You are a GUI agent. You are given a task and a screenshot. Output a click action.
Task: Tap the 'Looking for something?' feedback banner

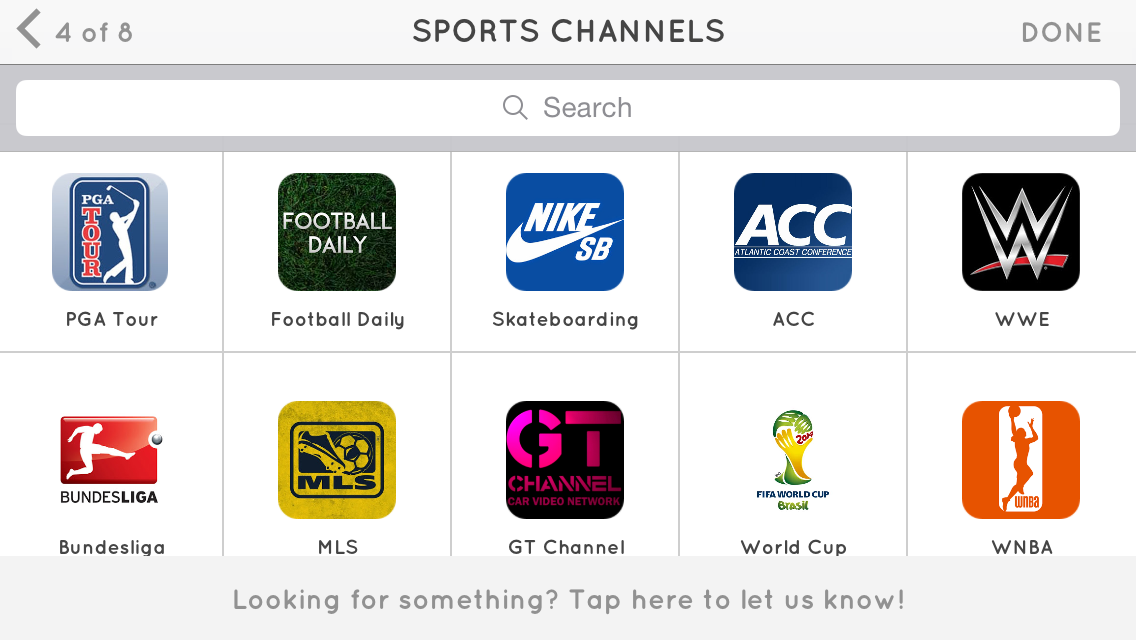[x=568, y=600]
